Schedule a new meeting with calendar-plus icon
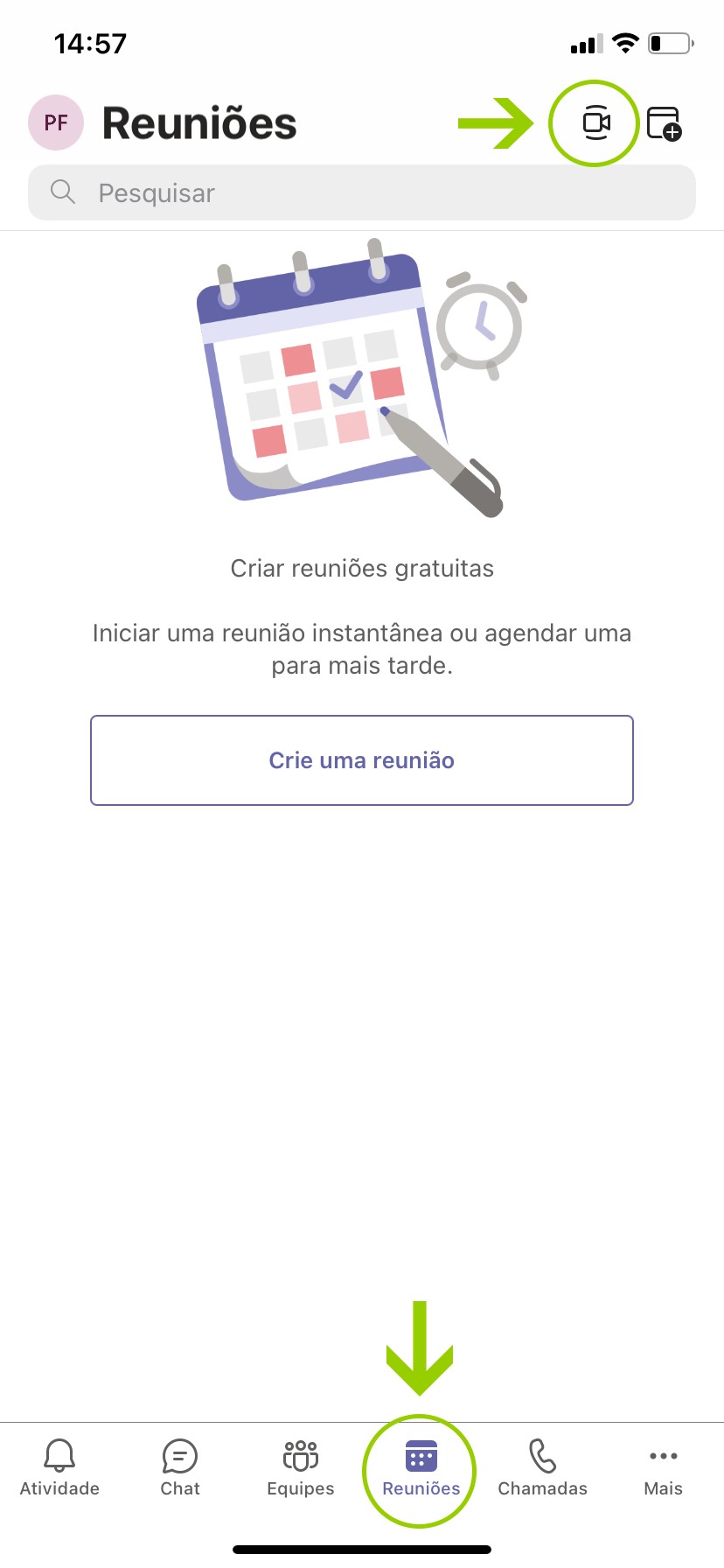The image size is (724, 1568). [x=664, y=123]
